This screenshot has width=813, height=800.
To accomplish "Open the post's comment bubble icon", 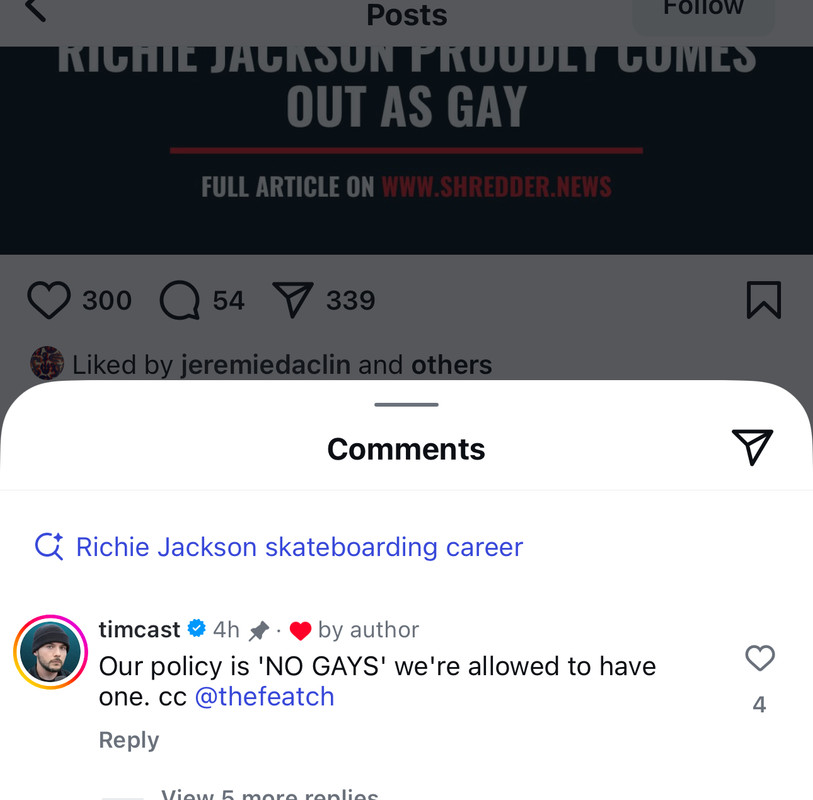I will (180, 300).
